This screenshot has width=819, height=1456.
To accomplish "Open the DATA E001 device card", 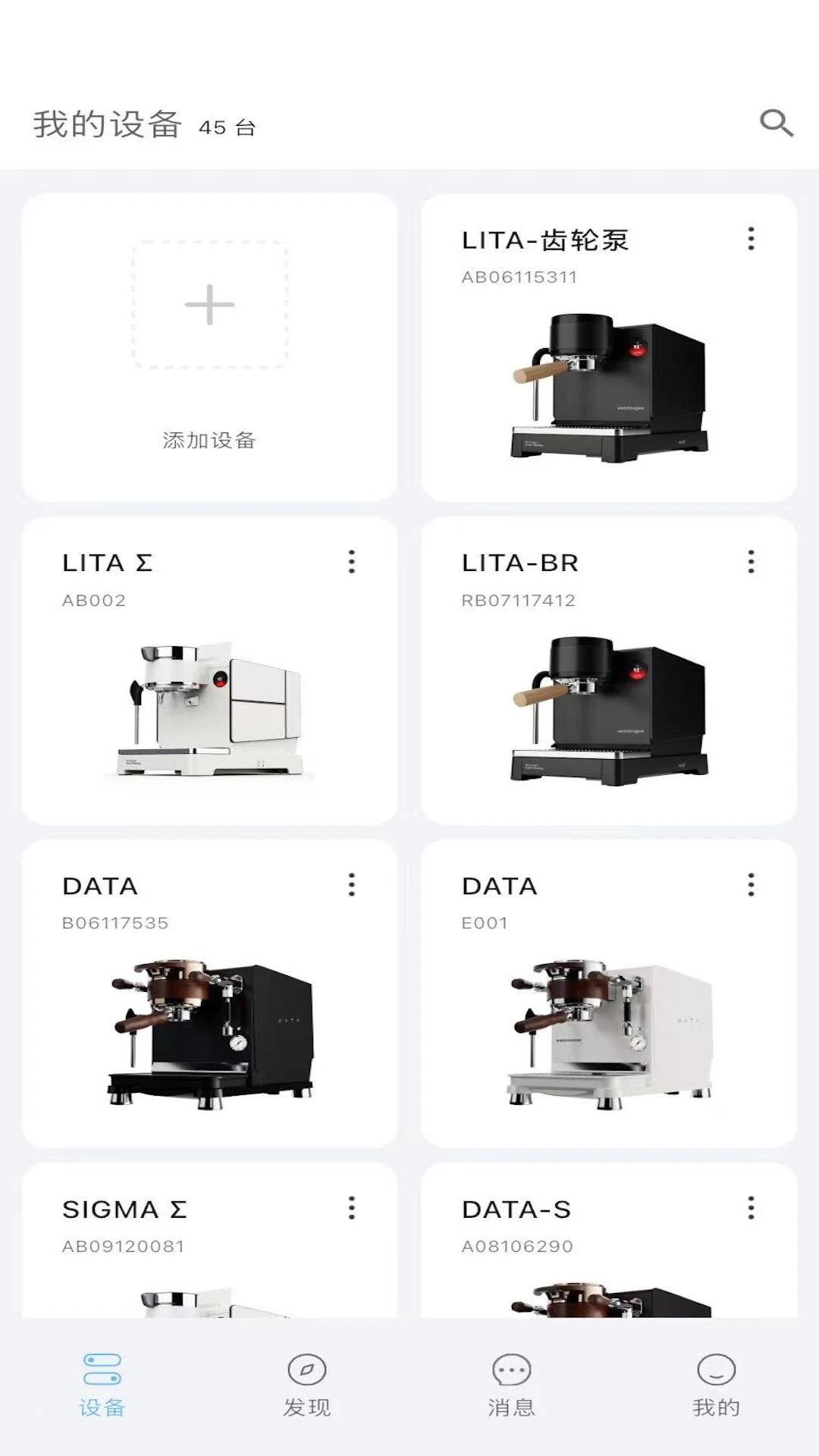I will point(609,993).
